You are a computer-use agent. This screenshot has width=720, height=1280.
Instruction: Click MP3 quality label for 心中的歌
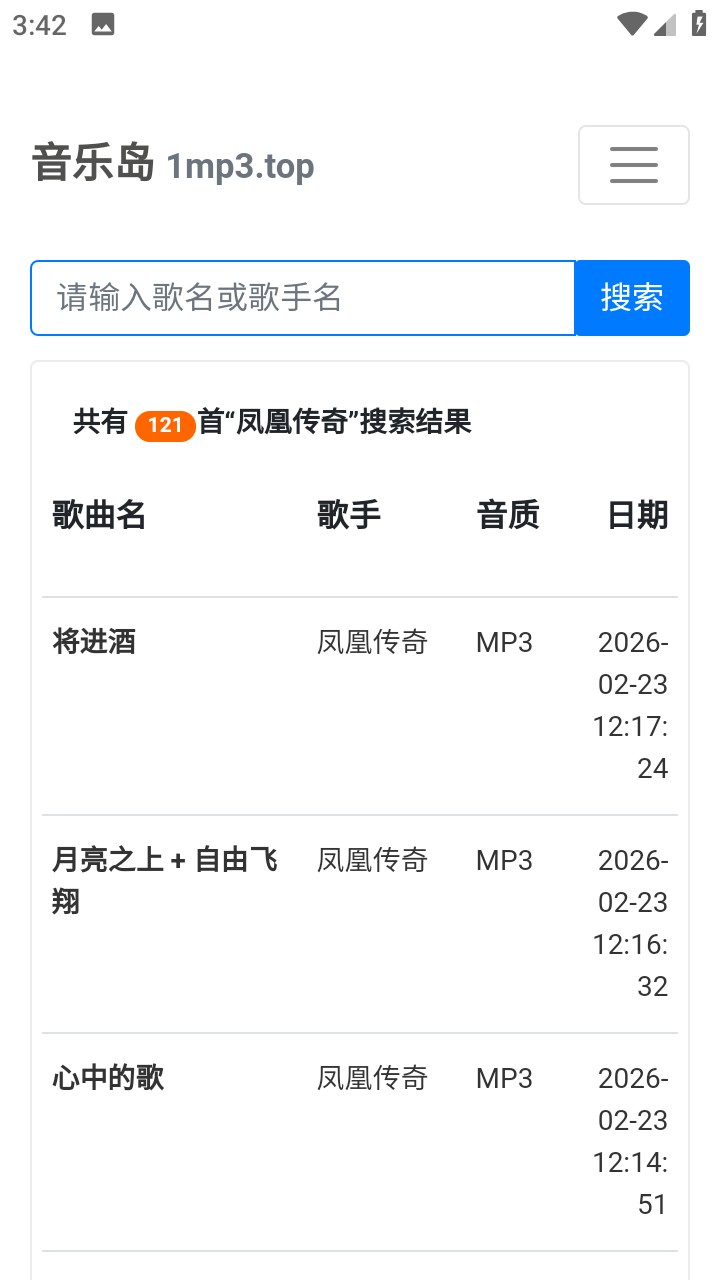click(504, 1078)
